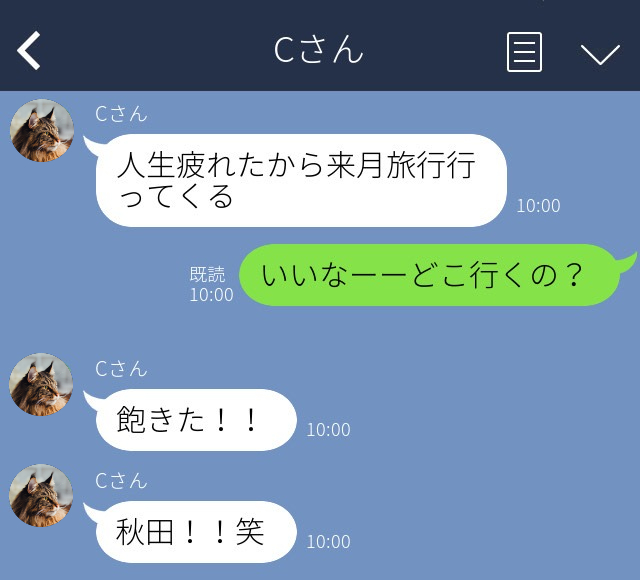The height and width of the screenshot is (580, 640).
Task: Open Cさん's avatar beside 人生疲れた message
Action: pyautogui.click(x=42, y=130)
